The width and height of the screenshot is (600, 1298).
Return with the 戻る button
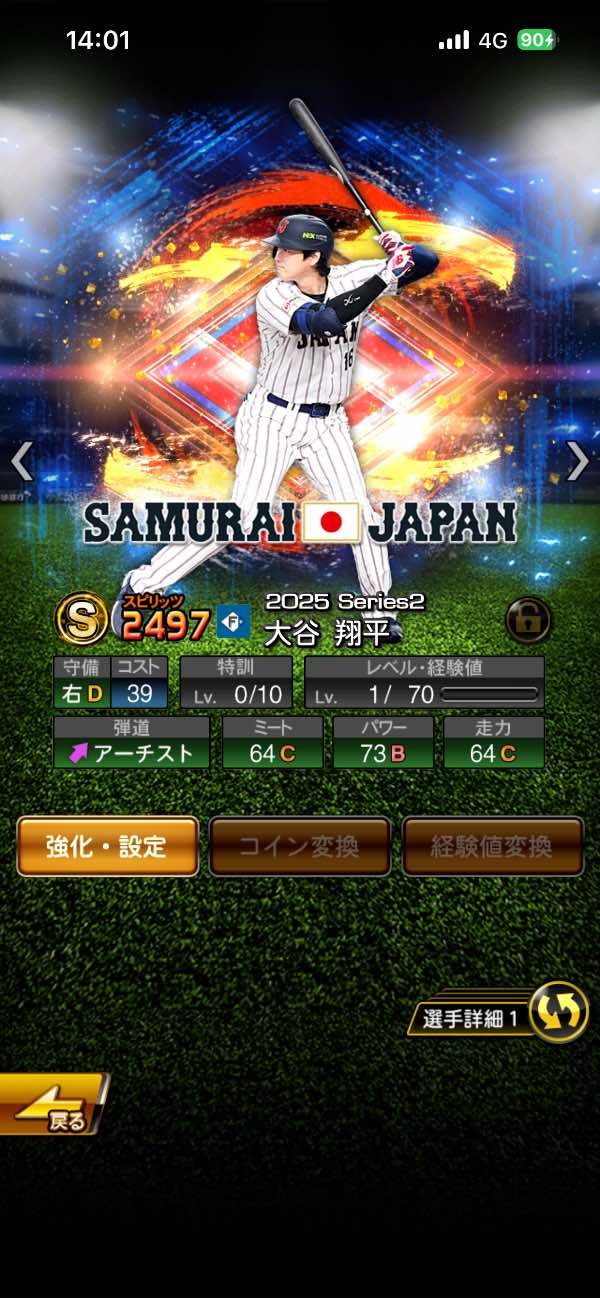coord(52,1105)
